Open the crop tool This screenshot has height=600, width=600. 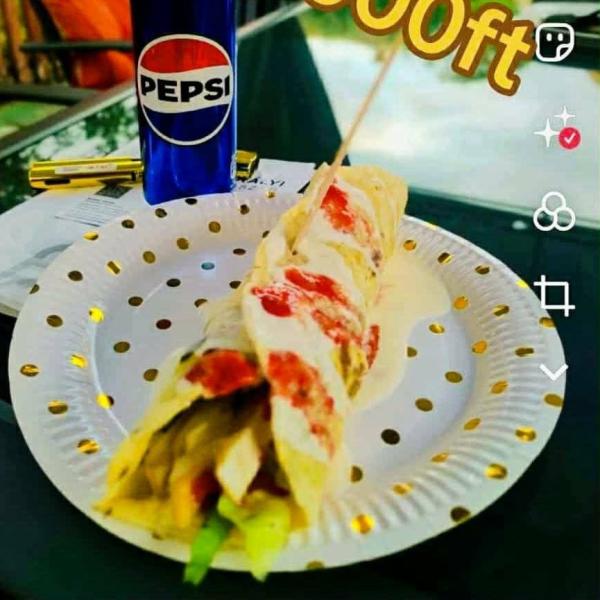coord(554,296)
